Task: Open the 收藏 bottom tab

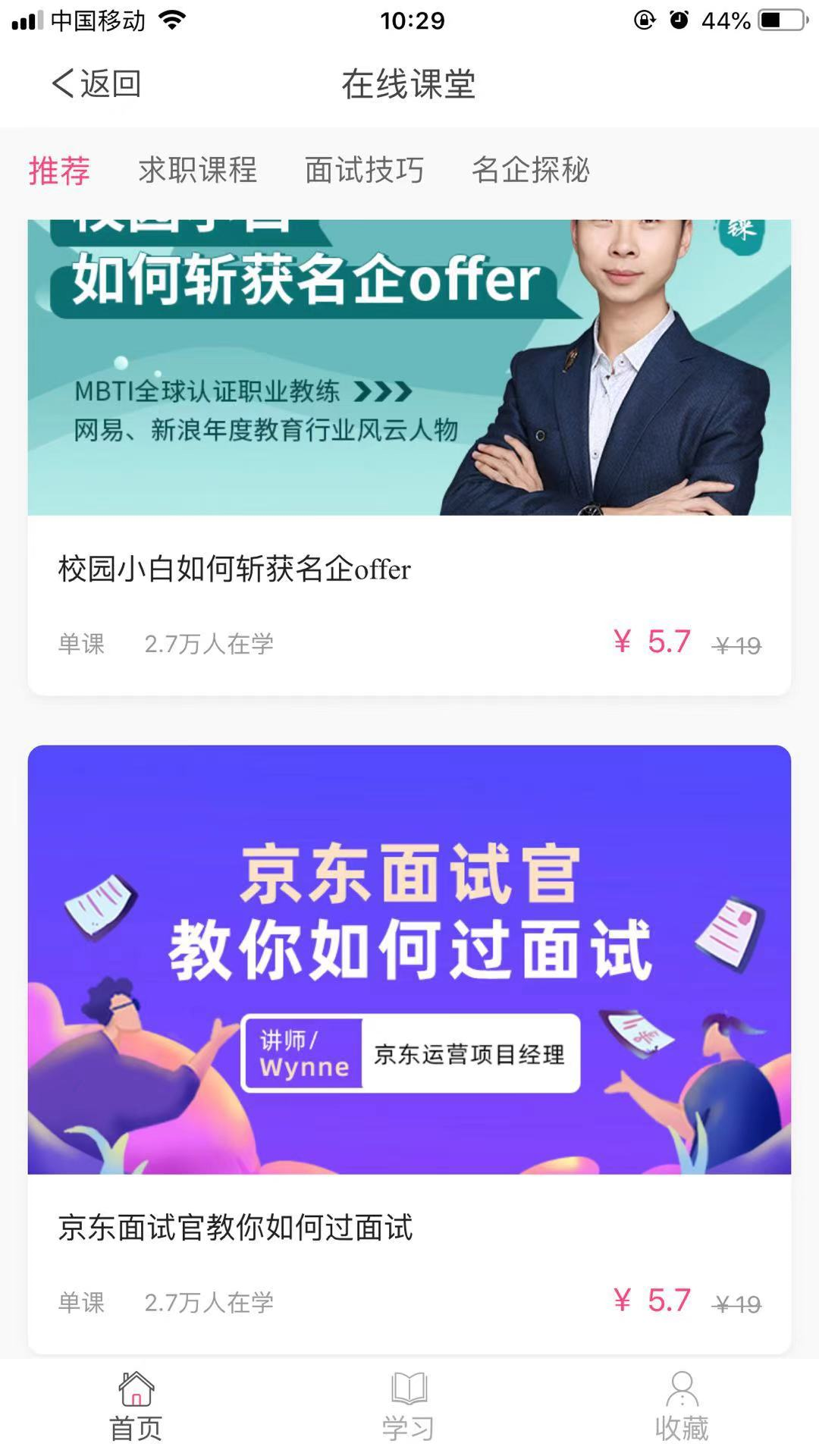Action: pos(682,1407)
